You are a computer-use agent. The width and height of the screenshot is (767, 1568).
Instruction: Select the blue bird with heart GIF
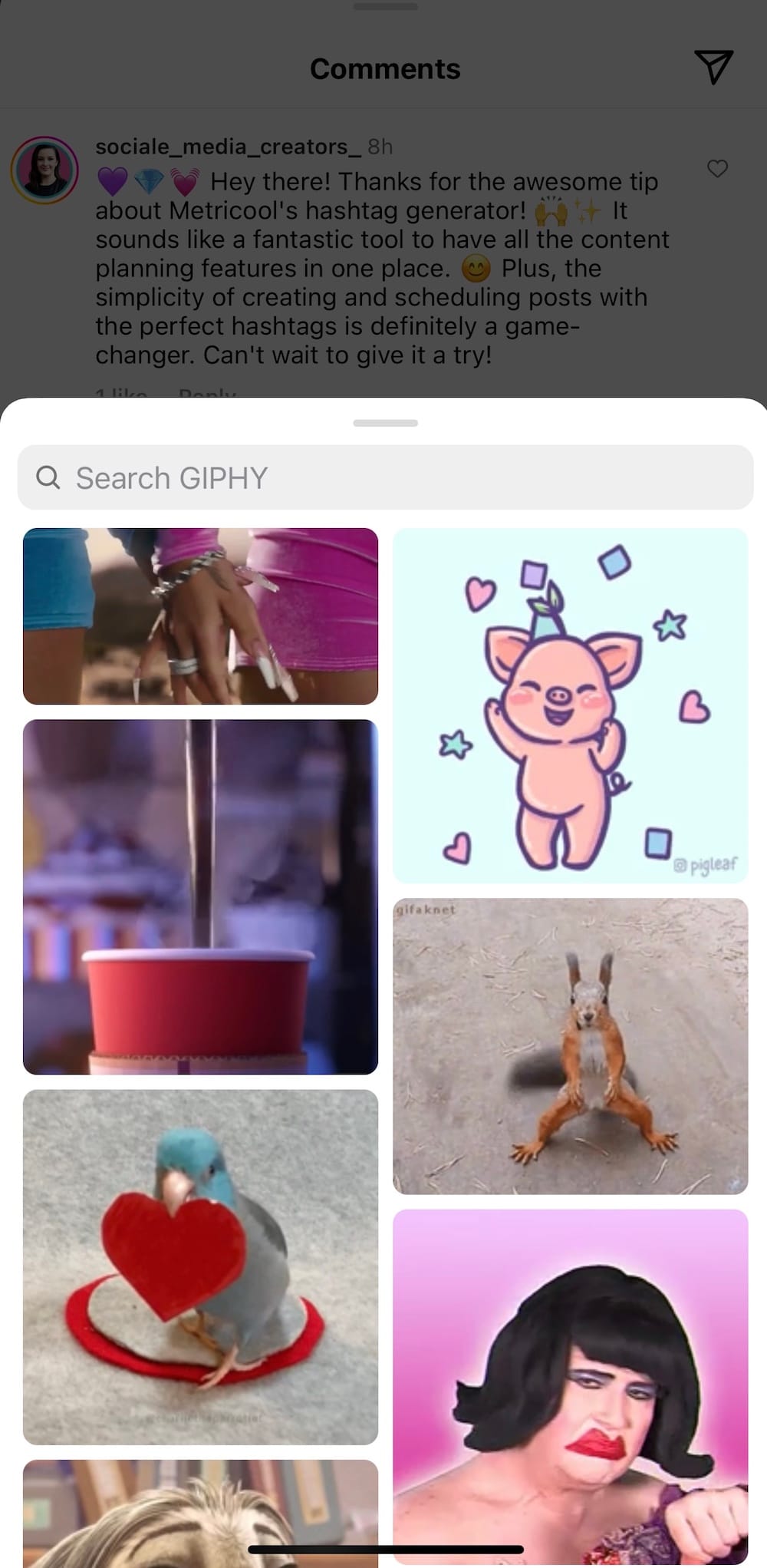(200, 1266)
